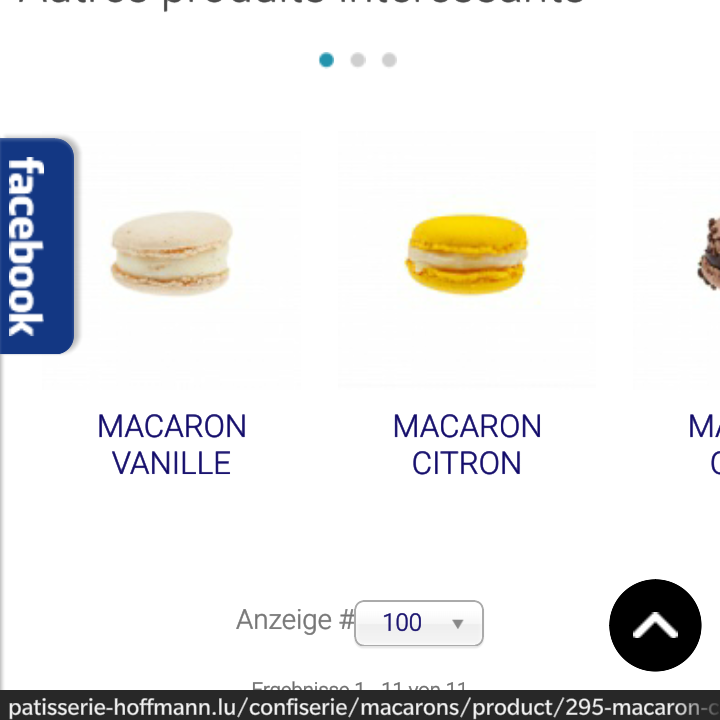This screenshot has width=720, height=720.
Task: Open the Macaron Vanille product image
Action: coord(172,254)
